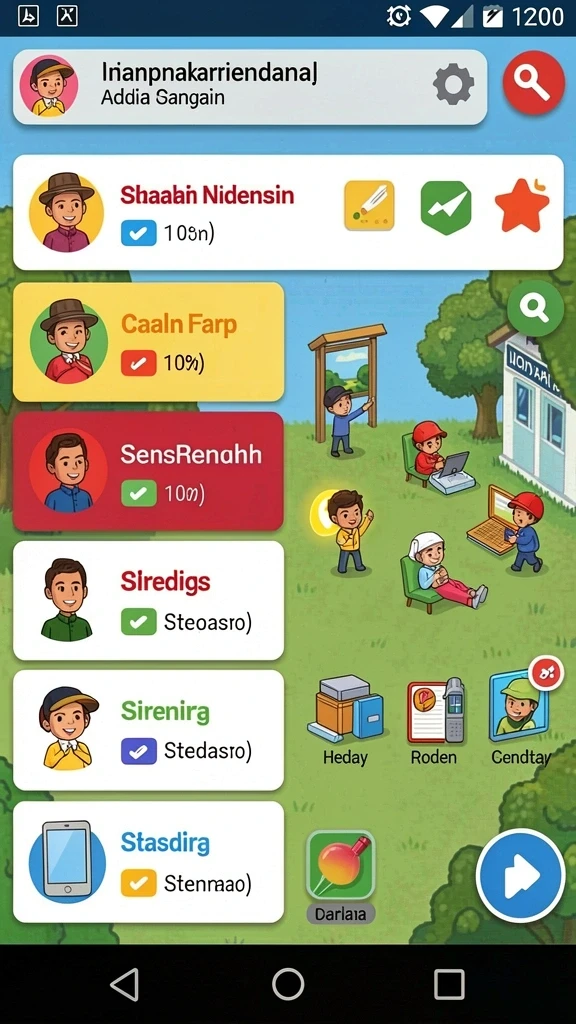Go to the system home screen
576x1024 pixels.
pos(288,984)
